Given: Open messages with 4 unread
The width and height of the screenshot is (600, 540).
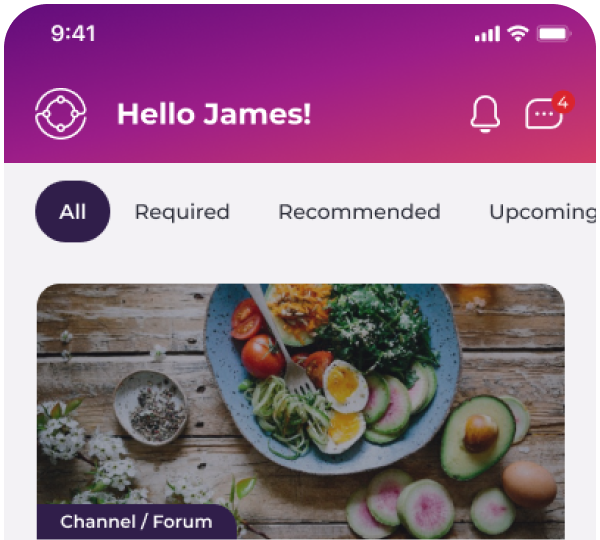Looking at the screenshot, I should (x=545, y=114).
